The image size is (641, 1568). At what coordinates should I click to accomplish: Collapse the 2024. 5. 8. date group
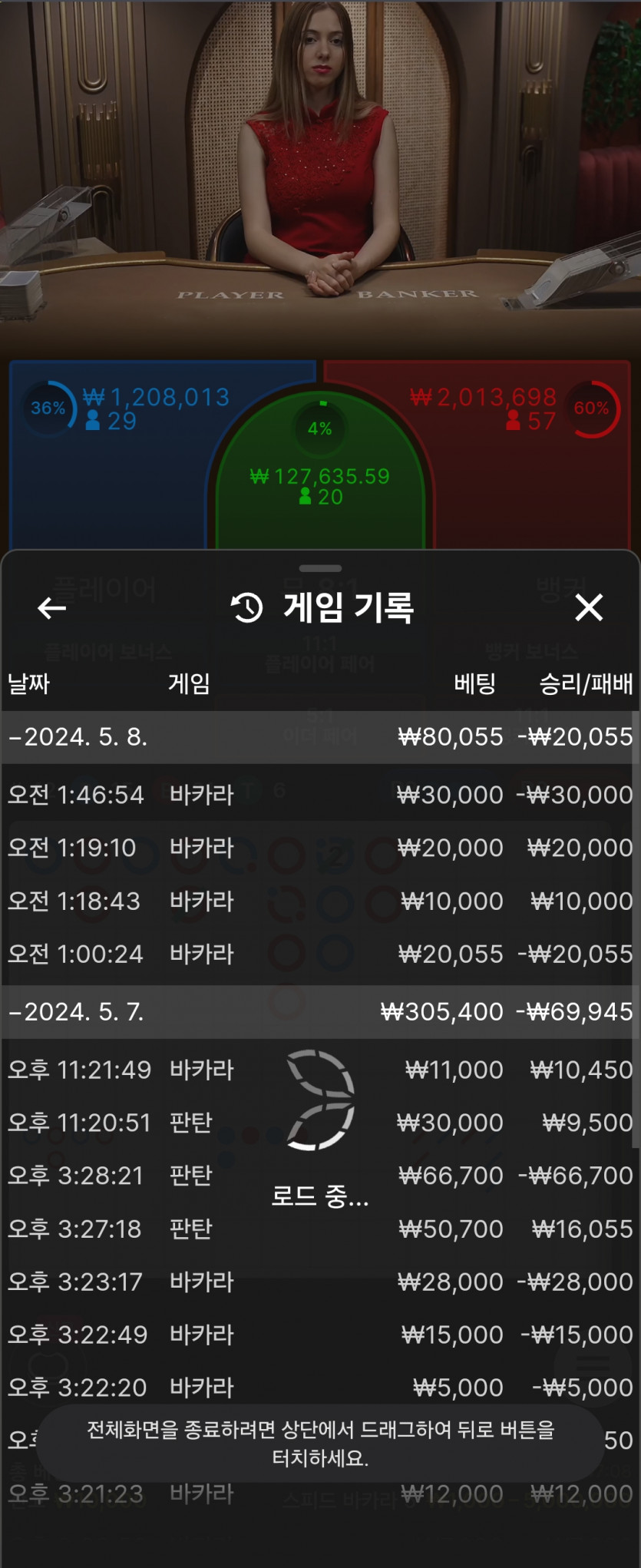click(x=77, y=736)
